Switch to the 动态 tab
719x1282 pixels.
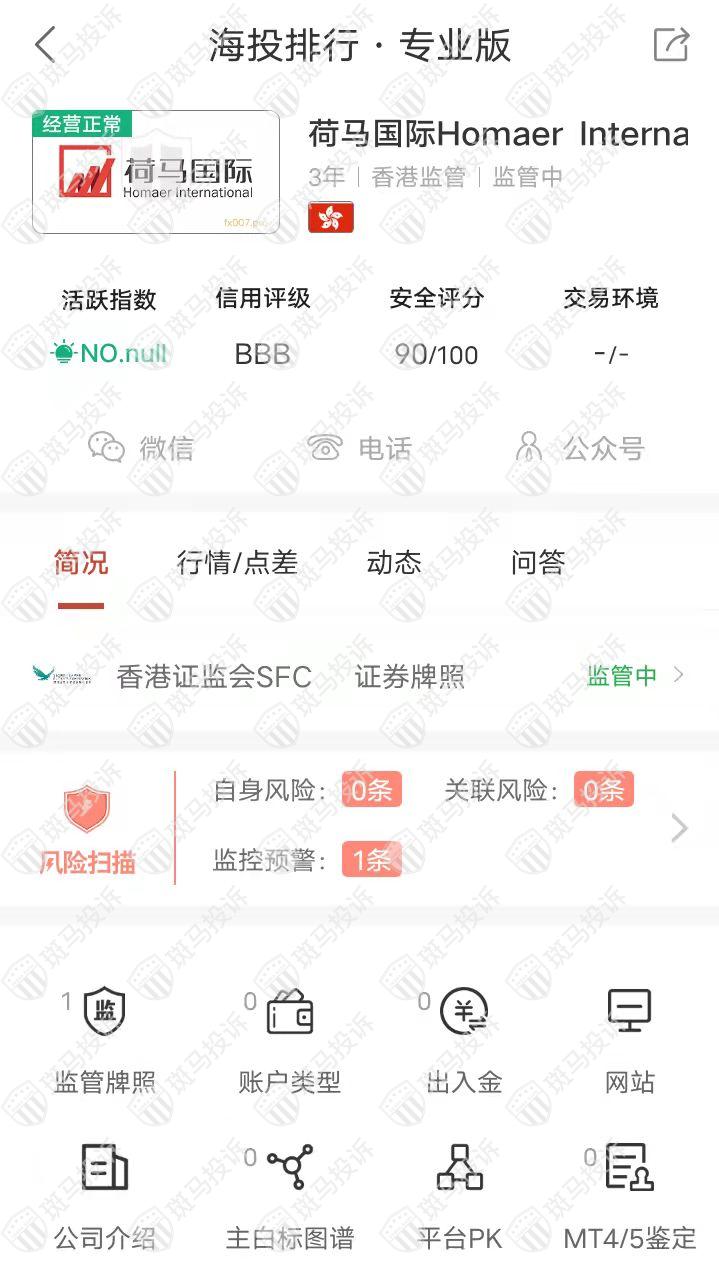coord(394,563)
